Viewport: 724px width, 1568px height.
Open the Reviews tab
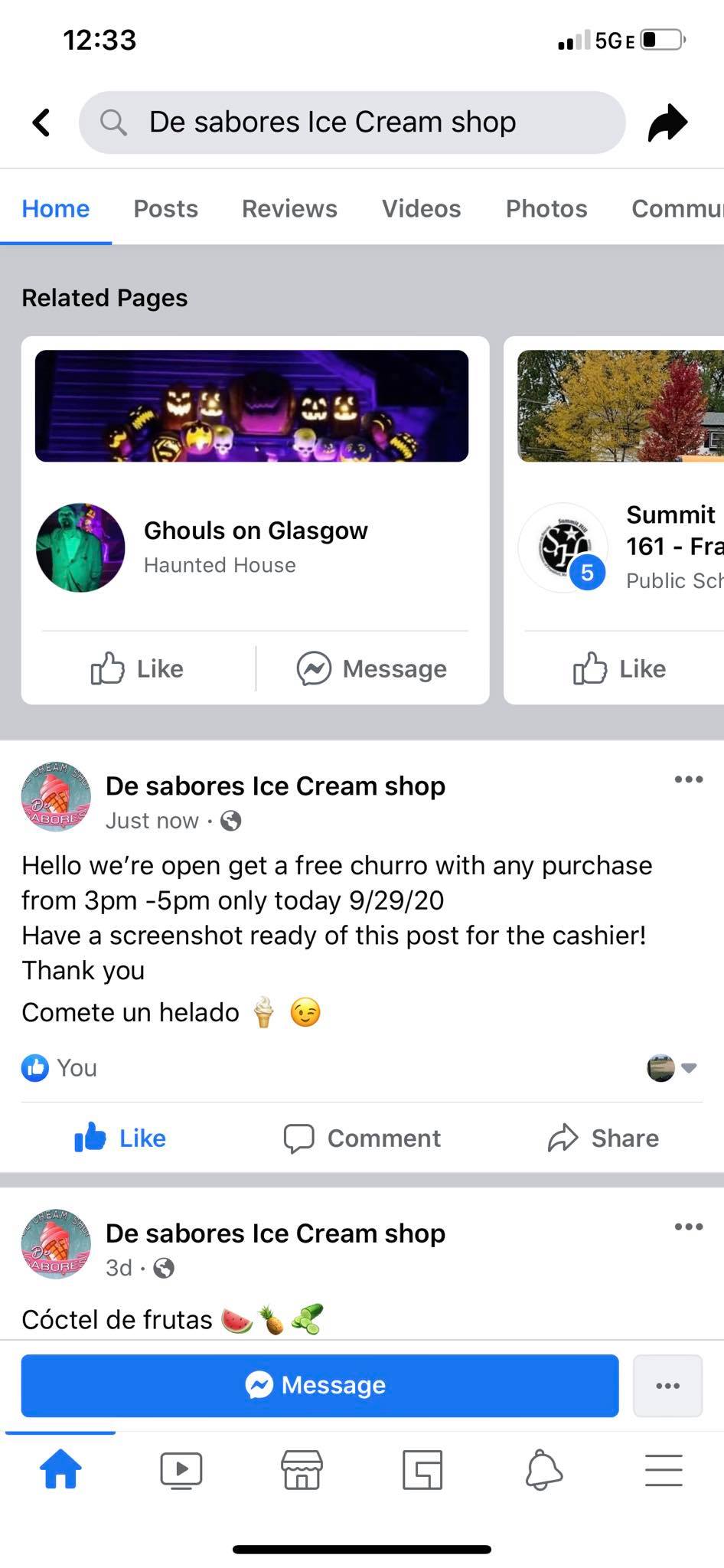[x=289, y=209]
